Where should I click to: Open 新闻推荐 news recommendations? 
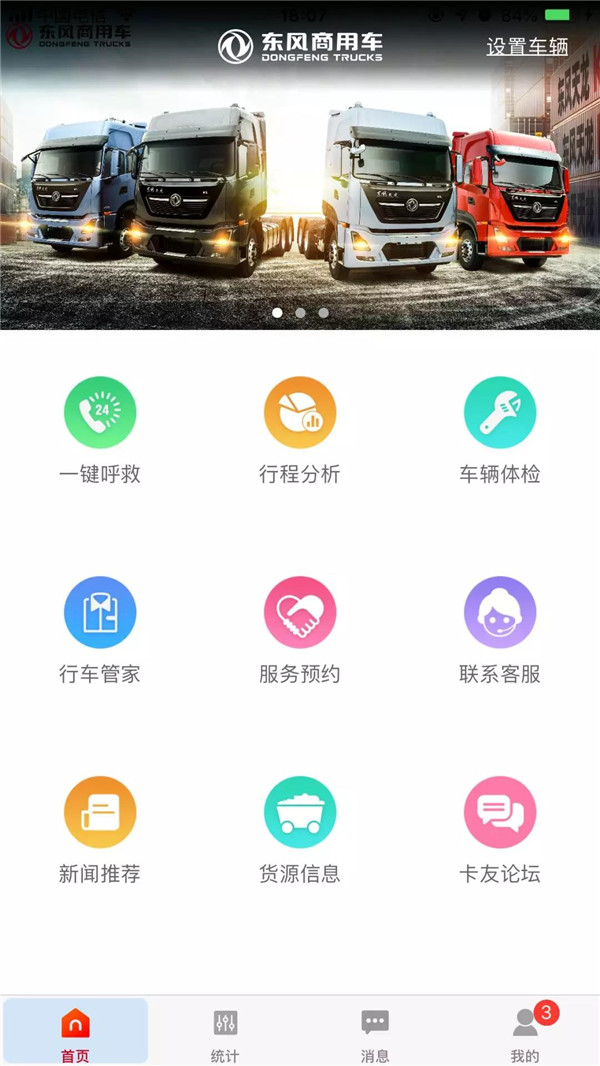click(100, 813)
